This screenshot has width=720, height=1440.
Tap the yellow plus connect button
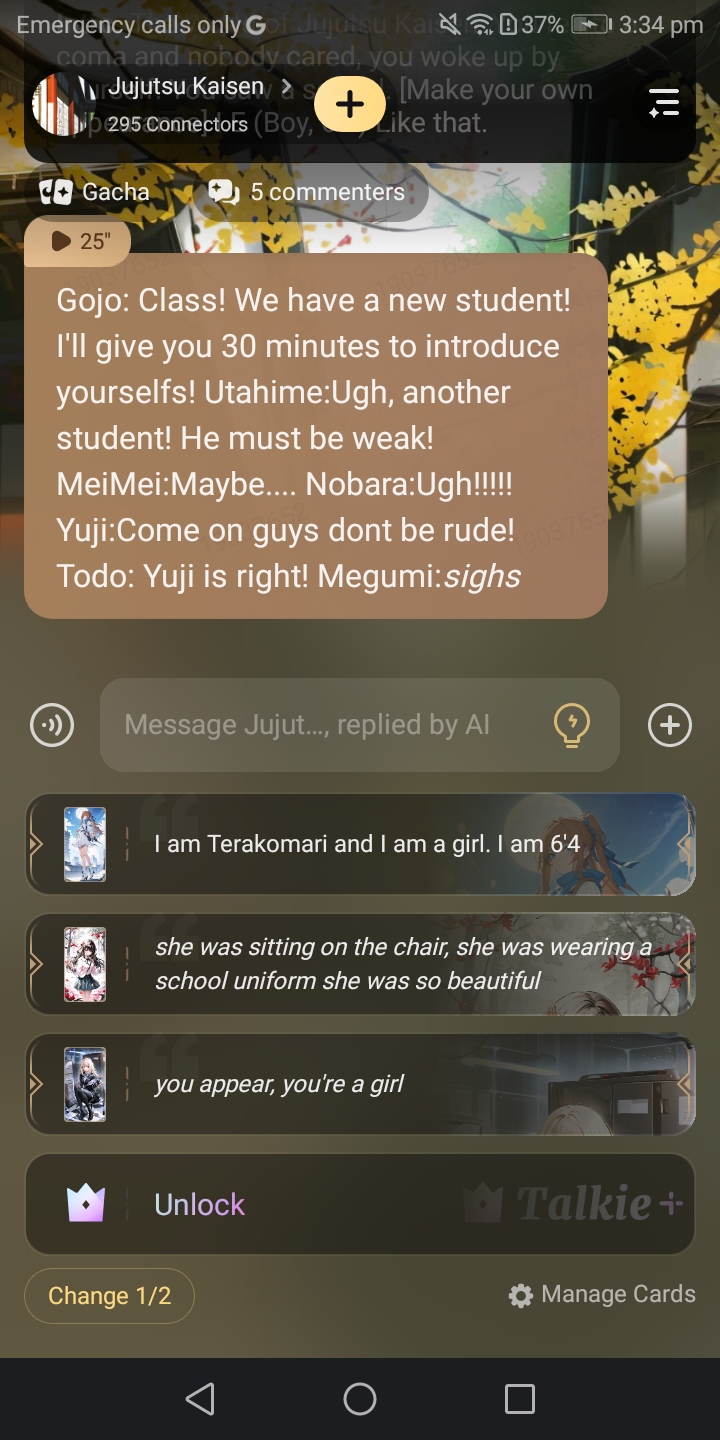point(350,104)
